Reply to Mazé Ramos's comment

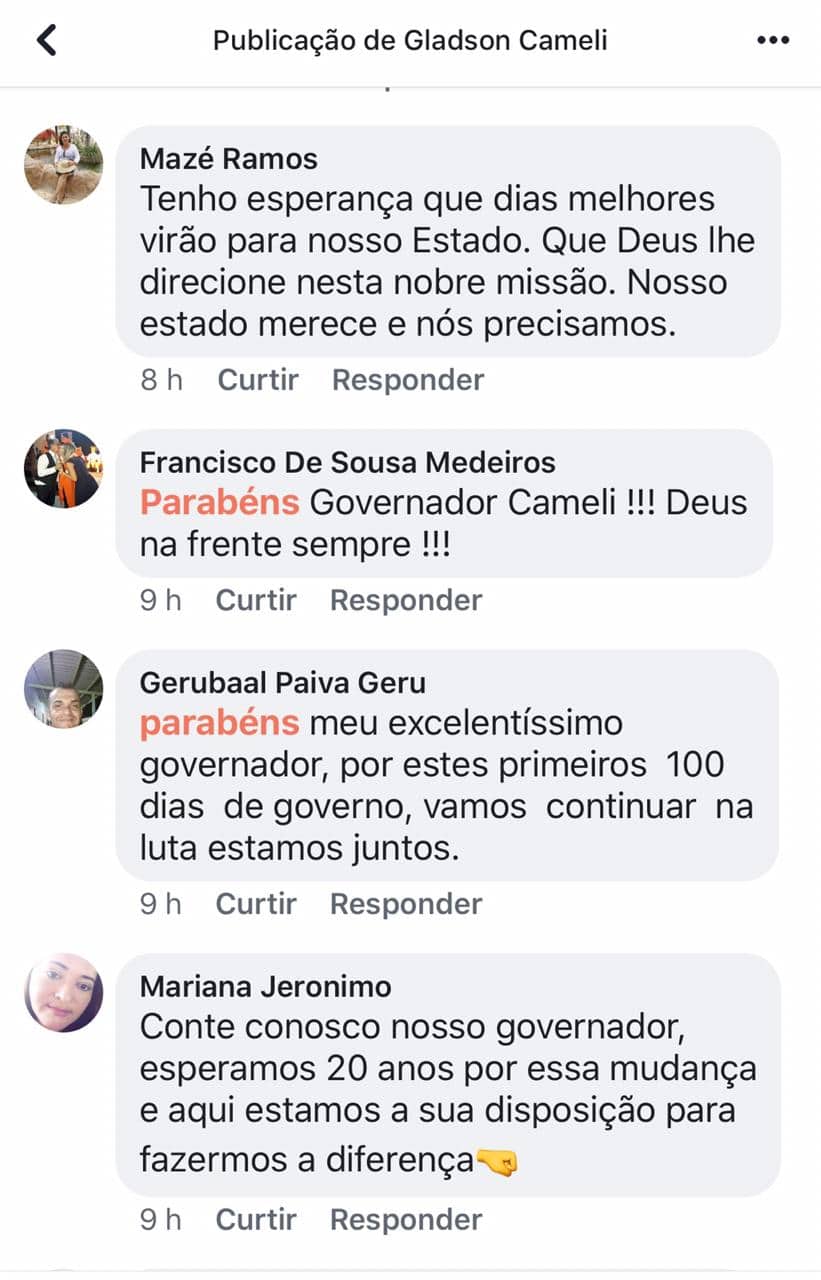408,380
